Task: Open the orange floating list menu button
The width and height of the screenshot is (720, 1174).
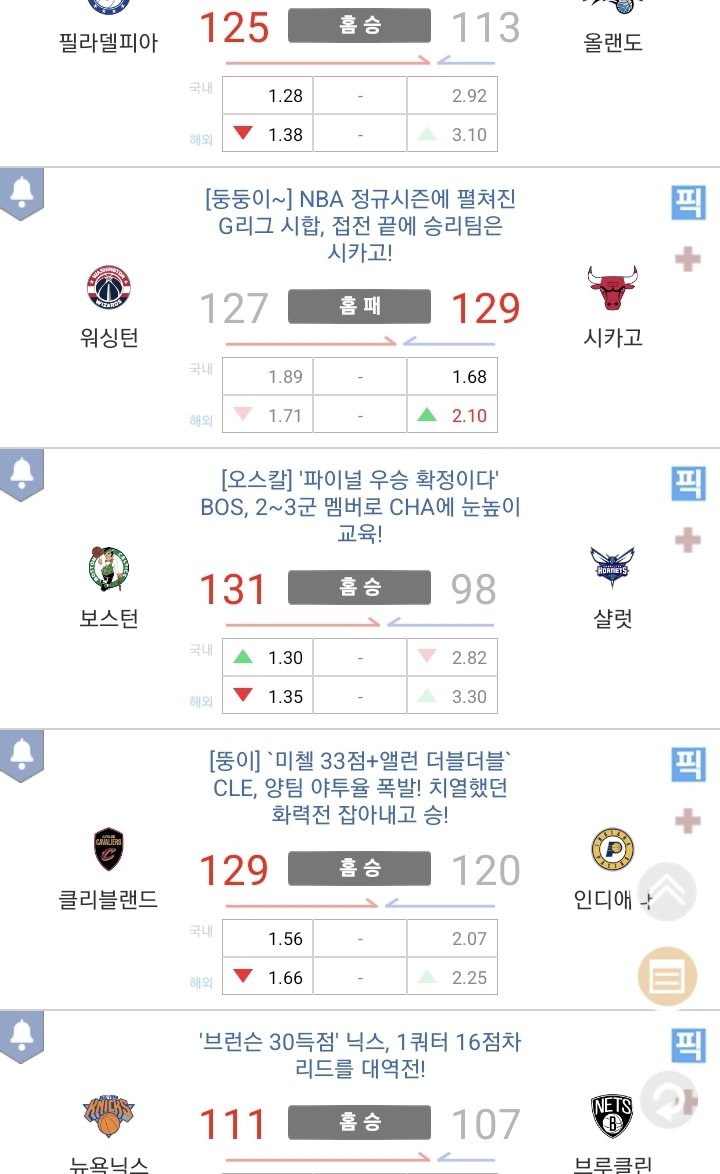Action: pos(667,976)
